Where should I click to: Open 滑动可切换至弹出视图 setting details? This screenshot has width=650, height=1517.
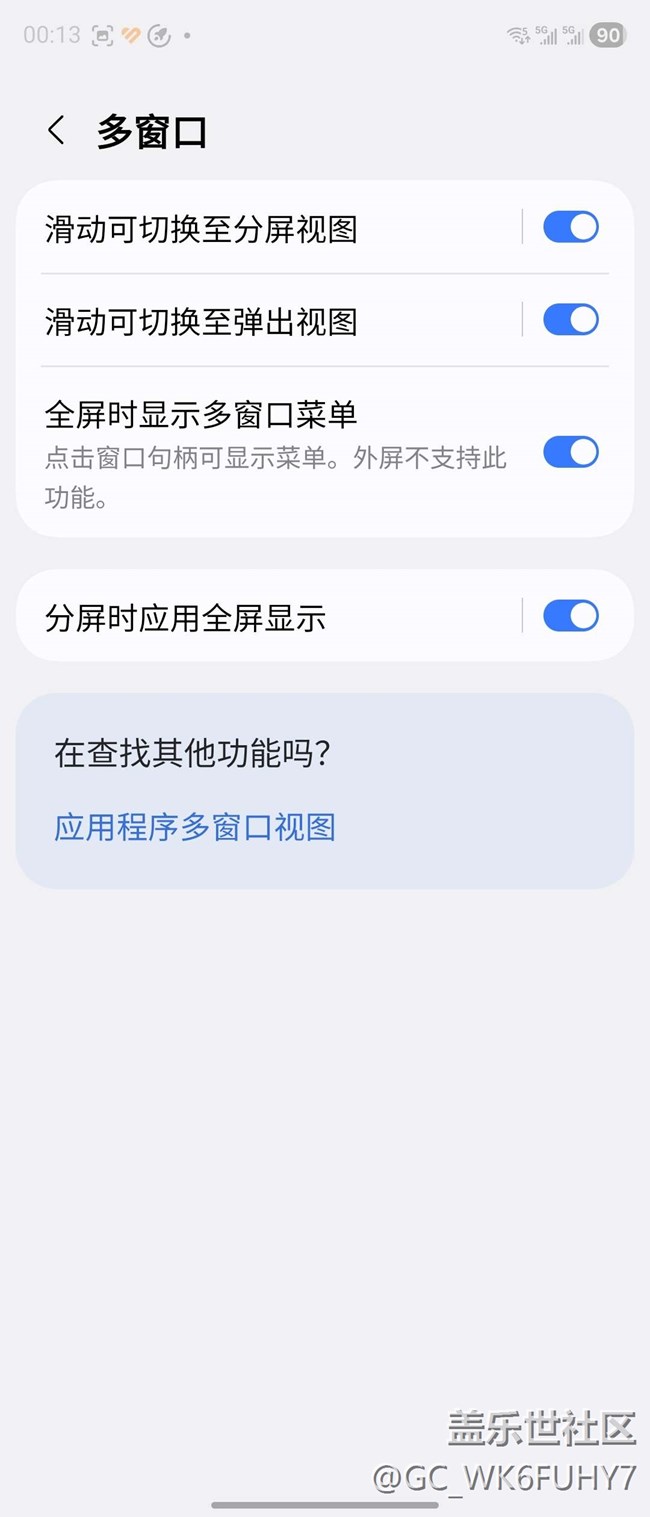pyautogui.click(x=200, y=321)
